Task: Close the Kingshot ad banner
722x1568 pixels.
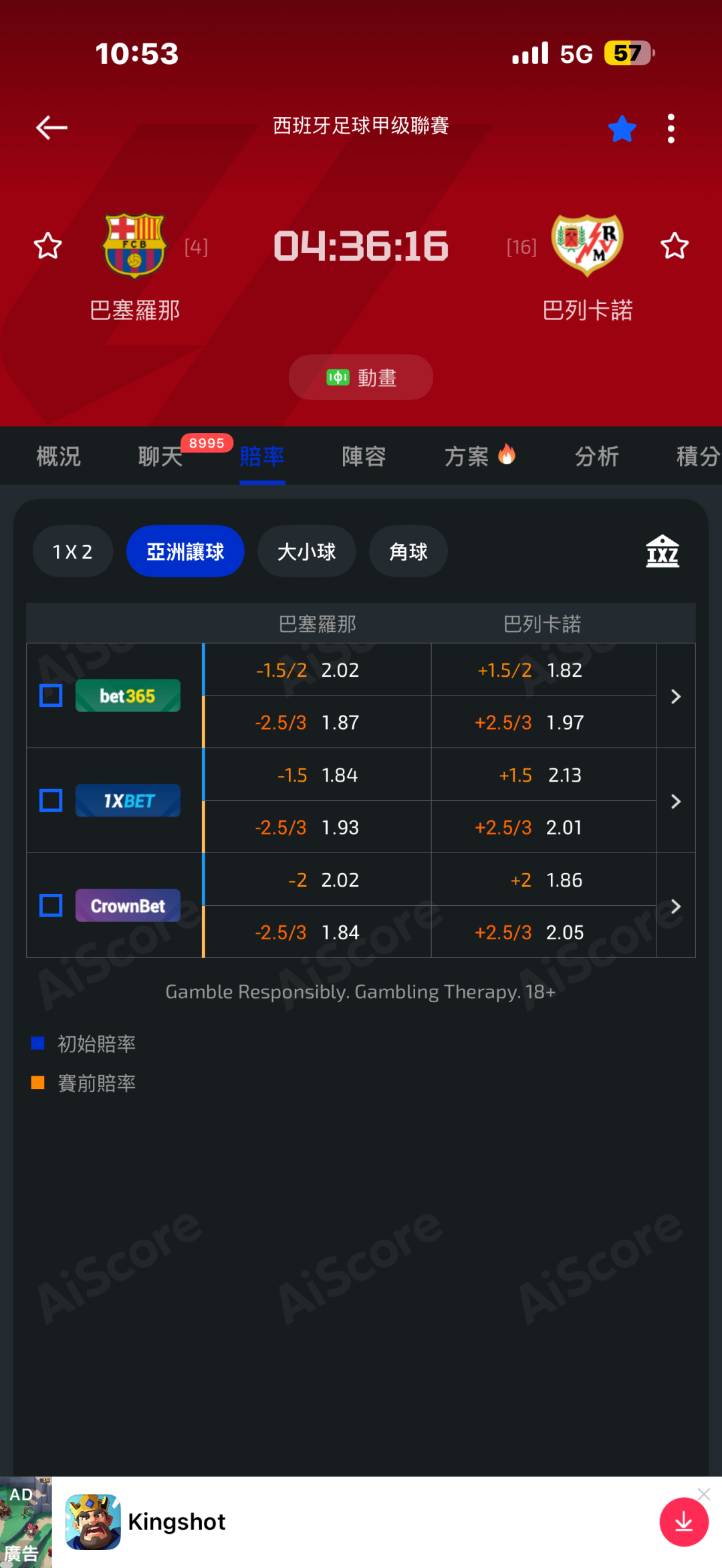Action: pos(704,1495)
